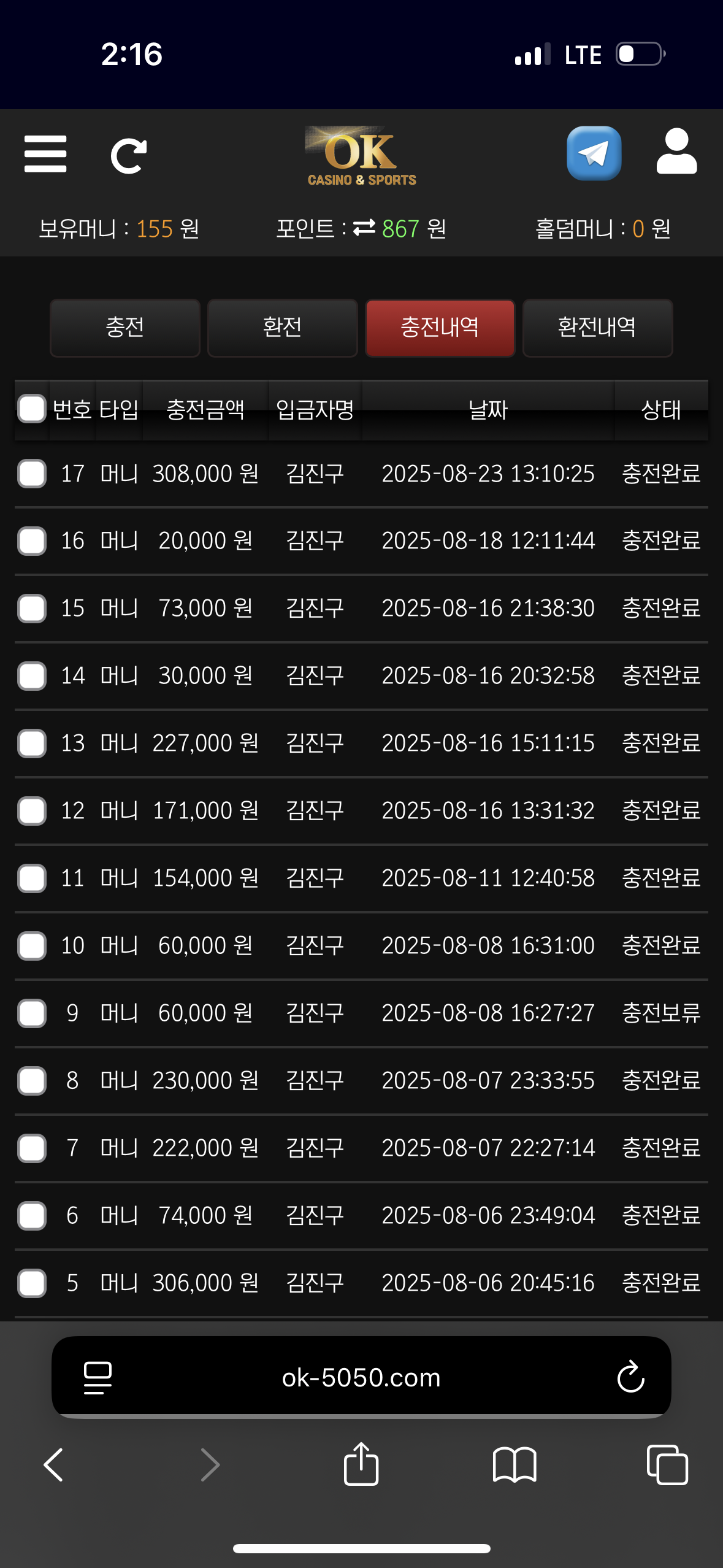Toggle the select-all checkbox in the table header
This screenshot has width=723, height=1568.
pos(32,409)
